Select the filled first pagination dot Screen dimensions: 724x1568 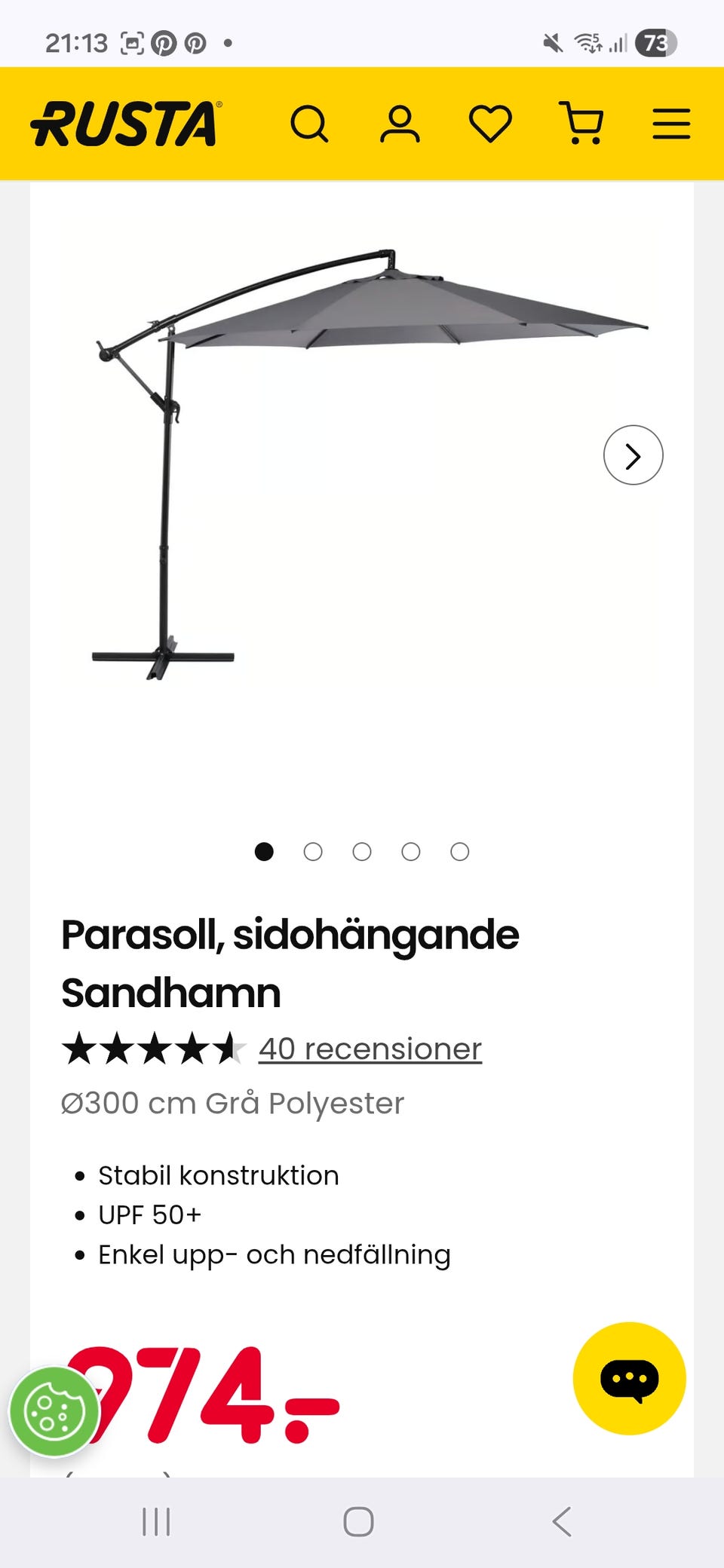[x=265, y=852]
